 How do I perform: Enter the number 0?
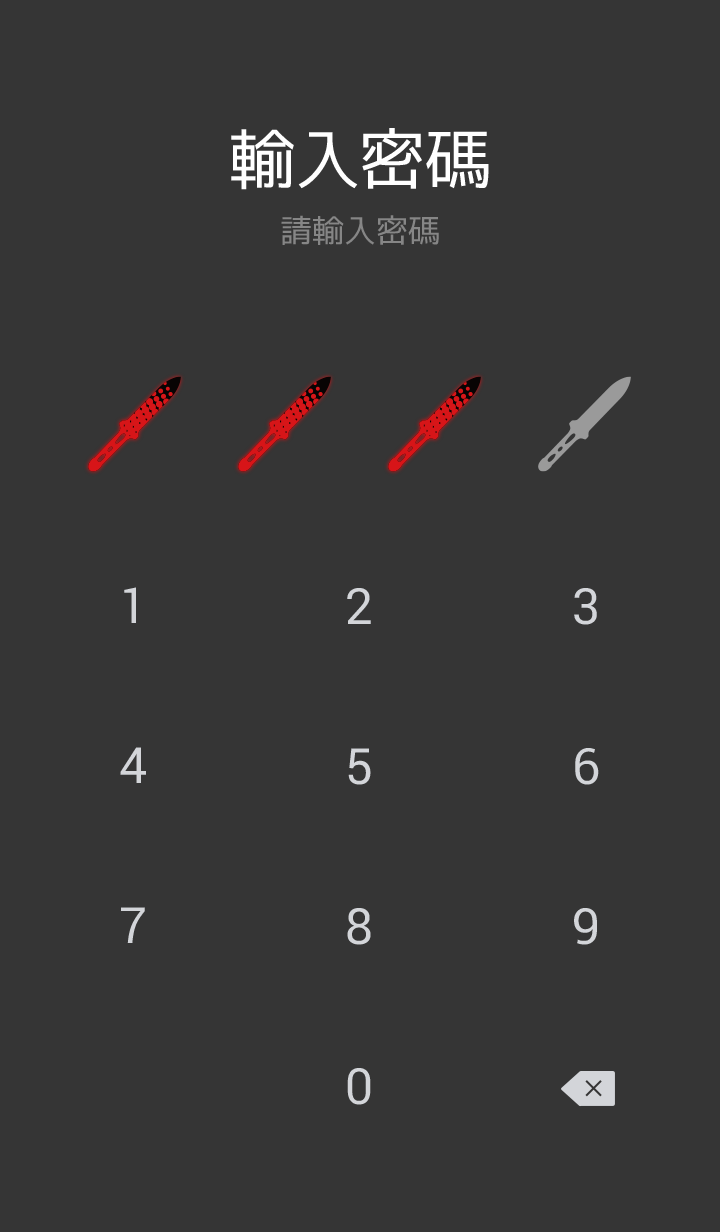coord(359,1087)
